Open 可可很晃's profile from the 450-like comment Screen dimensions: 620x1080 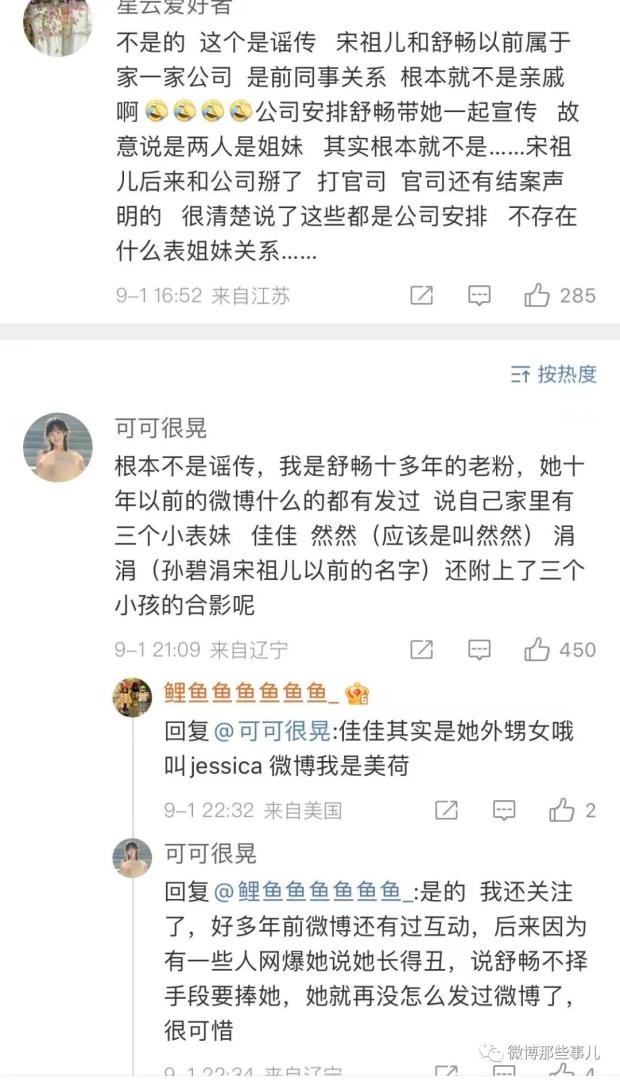click(x=161, y=429)
